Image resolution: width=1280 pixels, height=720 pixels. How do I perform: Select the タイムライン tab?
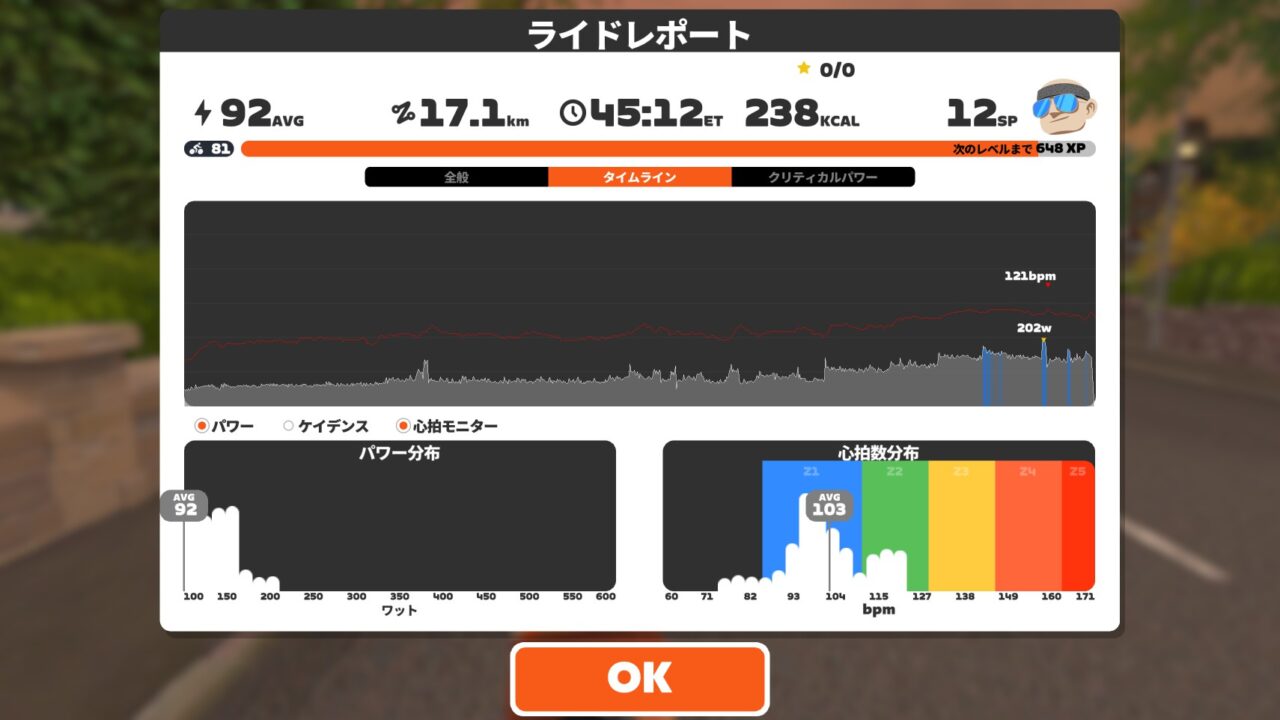(x=639, y=177)
